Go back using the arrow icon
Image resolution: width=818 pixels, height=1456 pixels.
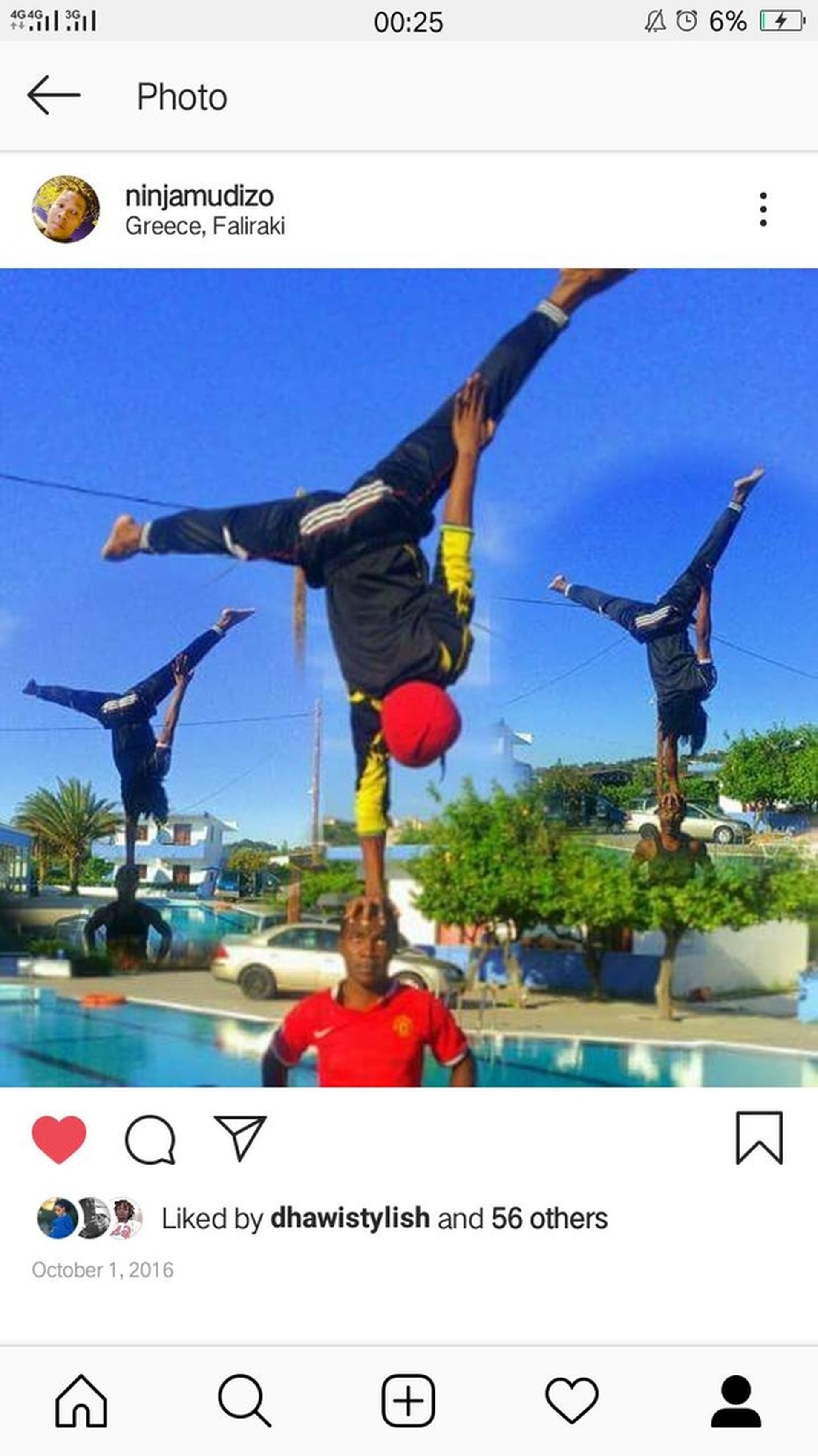[54, 95]
